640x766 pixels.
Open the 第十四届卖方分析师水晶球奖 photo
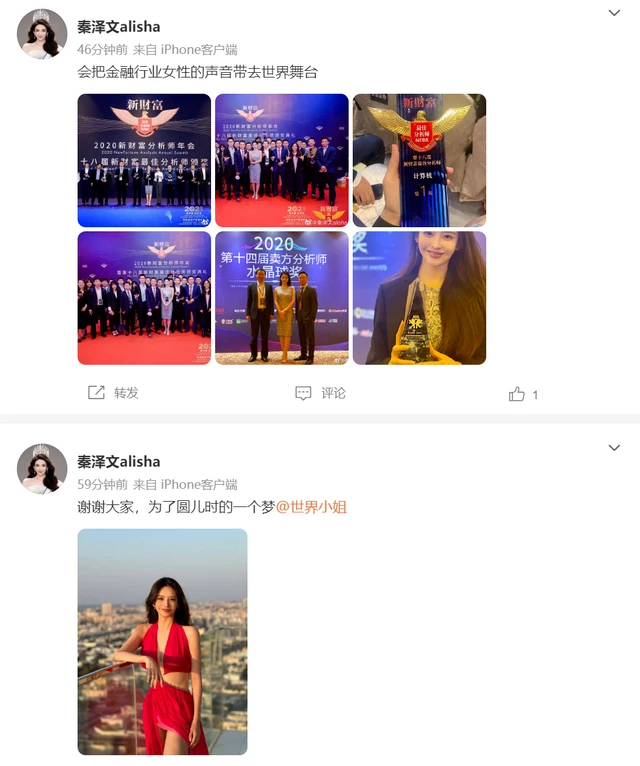pos(282,298)
